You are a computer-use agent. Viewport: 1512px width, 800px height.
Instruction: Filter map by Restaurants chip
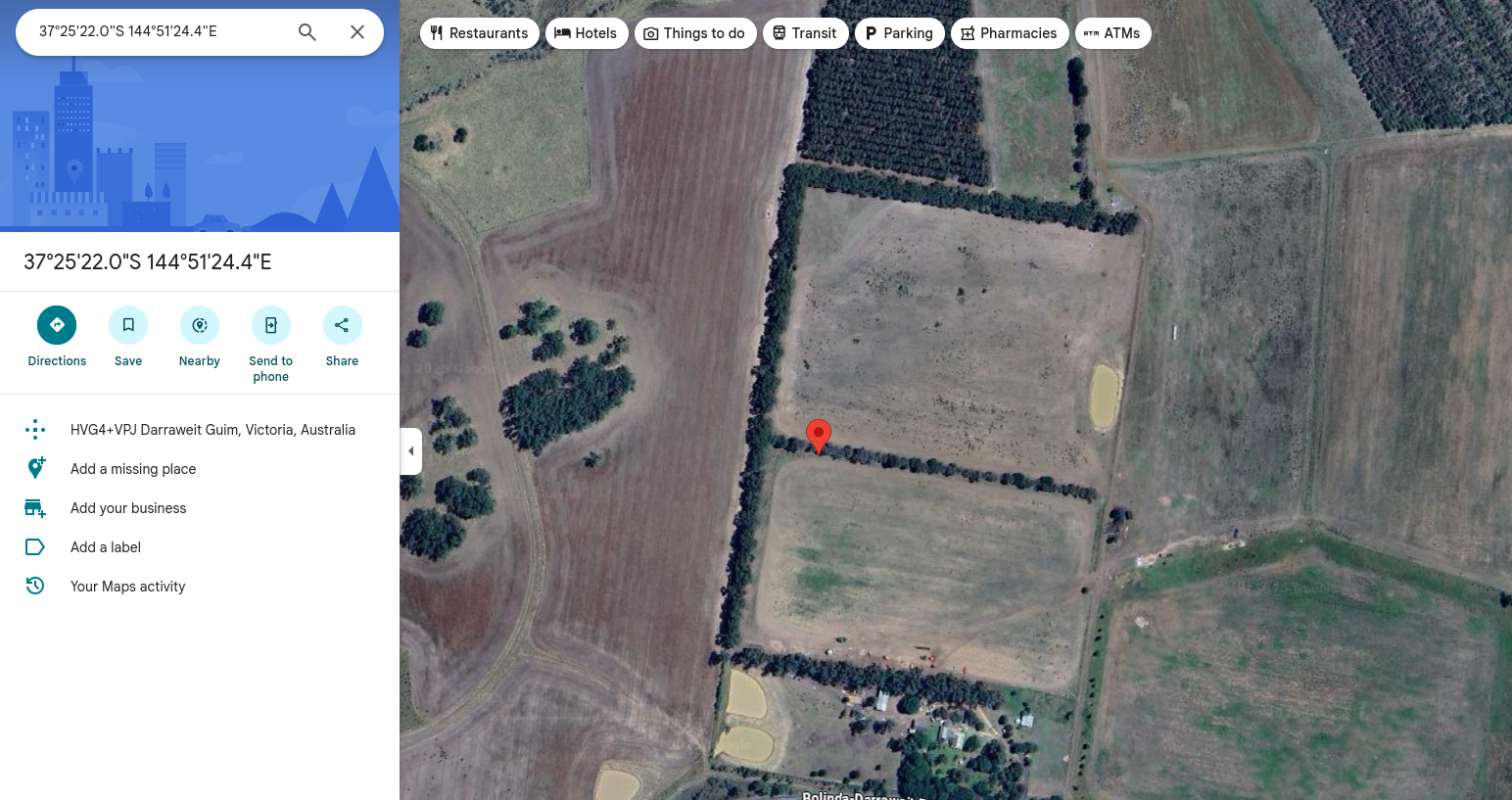[479, 33]
